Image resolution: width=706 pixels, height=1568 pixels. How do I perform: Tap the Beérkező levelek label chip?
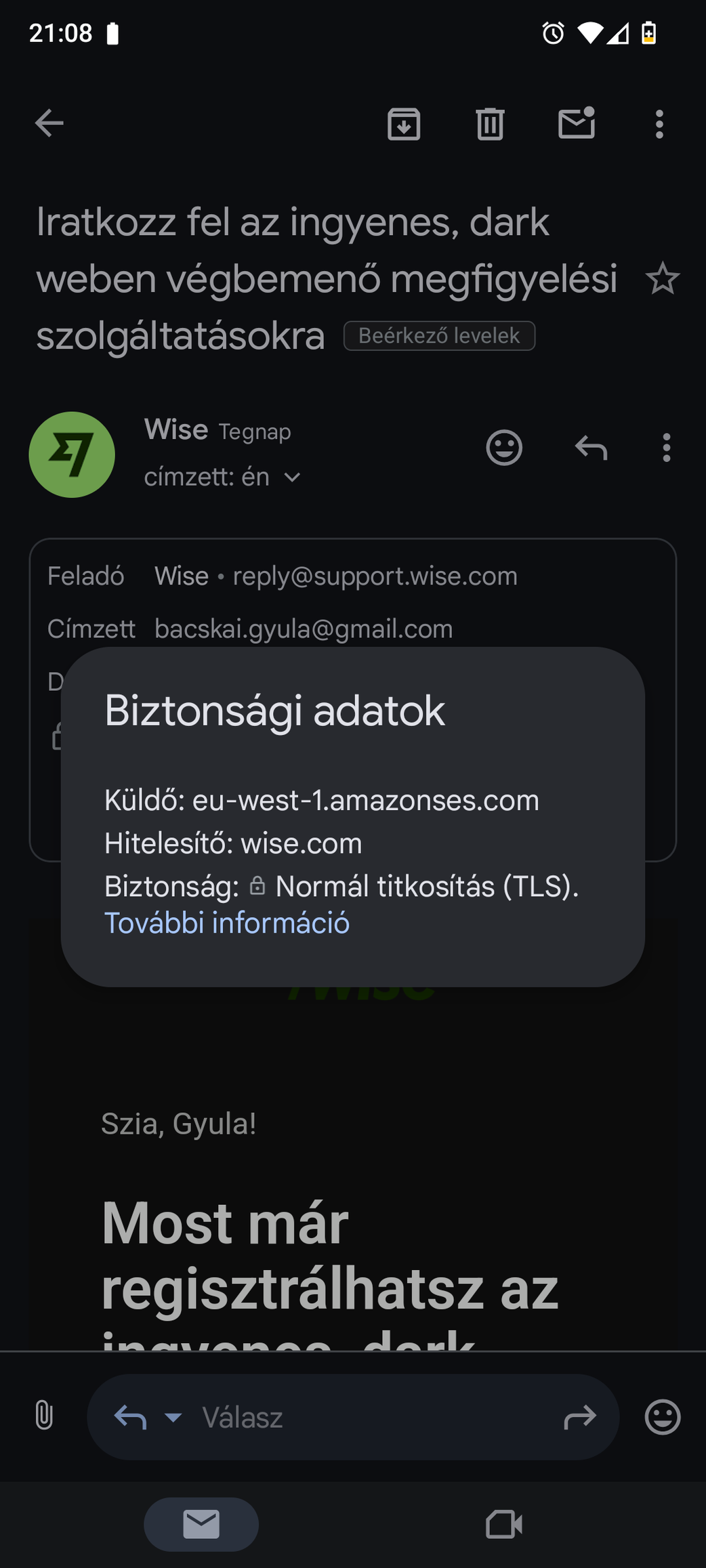(x=439, y=336)
